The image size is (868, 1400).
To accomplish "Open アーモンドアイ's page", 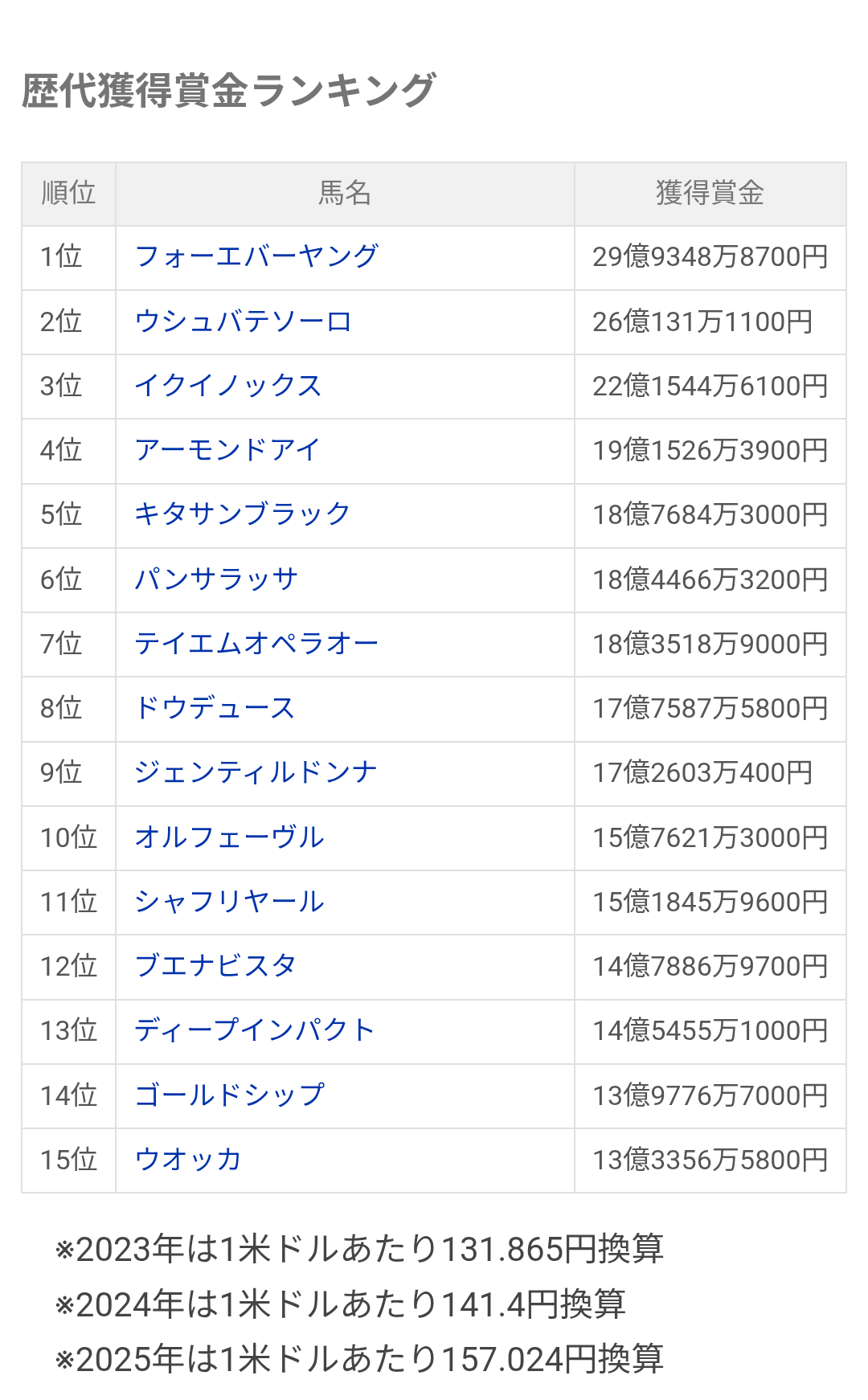I will 227,450.
